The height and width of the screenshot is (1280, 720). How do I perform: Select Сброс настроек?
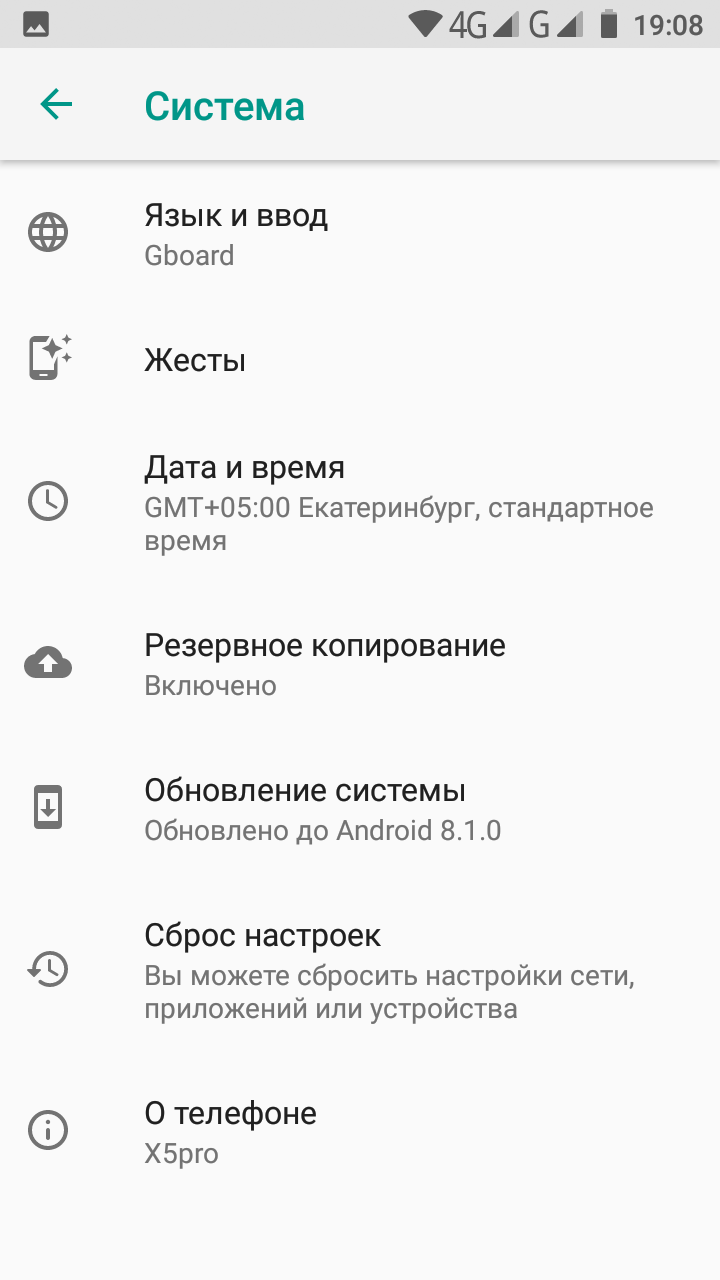(360, 971)
